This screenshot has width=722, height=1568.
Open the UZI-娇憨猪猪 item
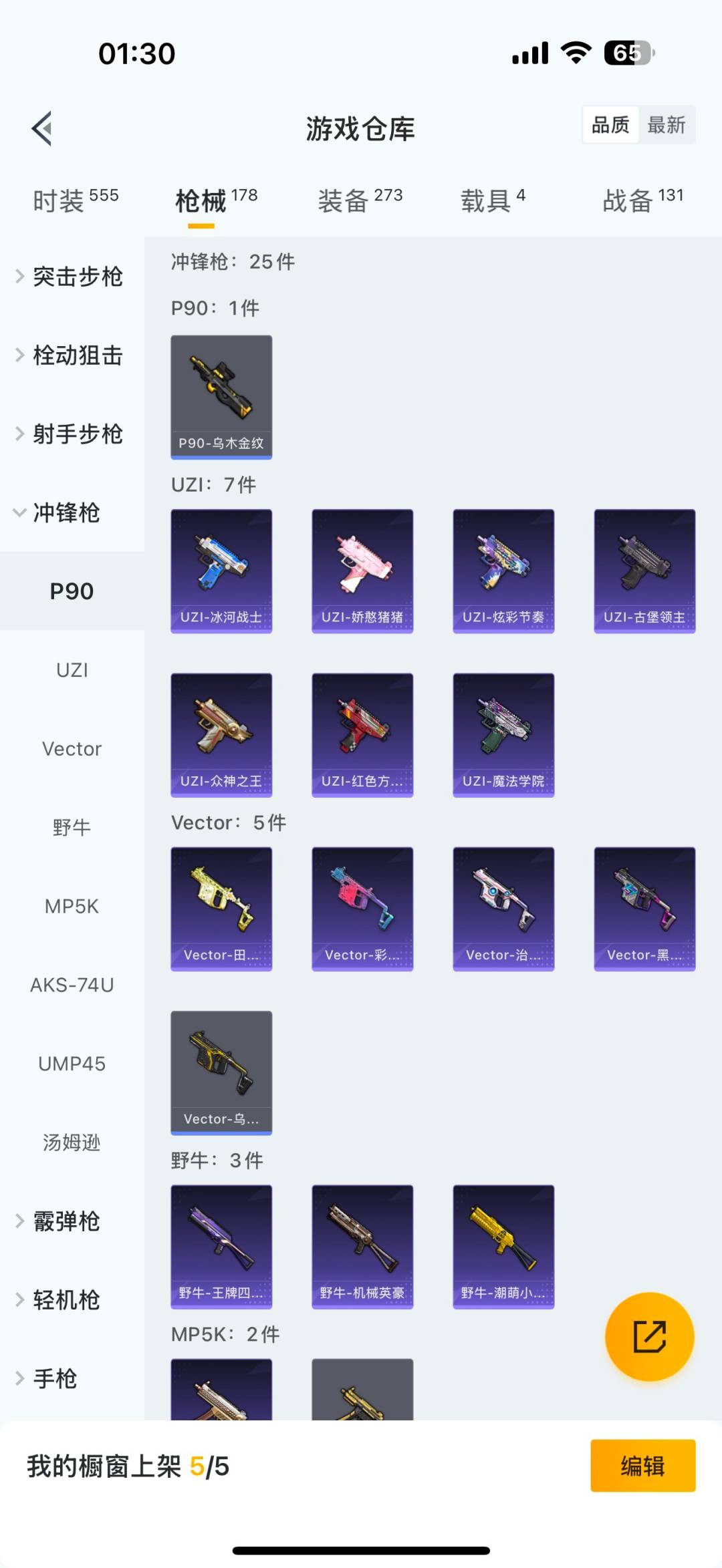362,571
